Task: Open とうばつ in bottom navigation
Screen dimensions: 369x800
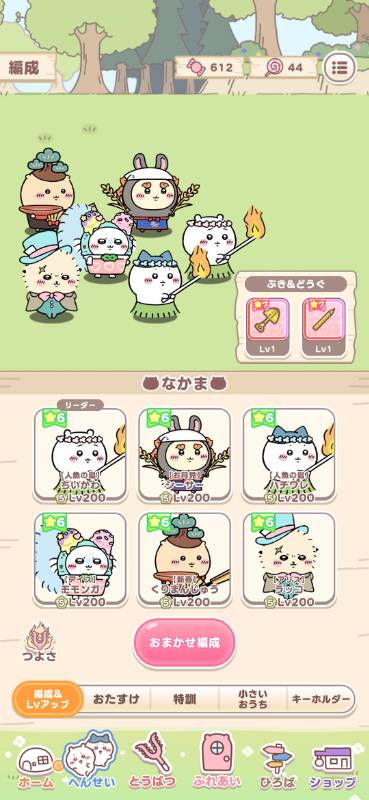Action: pyautogui.click(x=151, y=761)
